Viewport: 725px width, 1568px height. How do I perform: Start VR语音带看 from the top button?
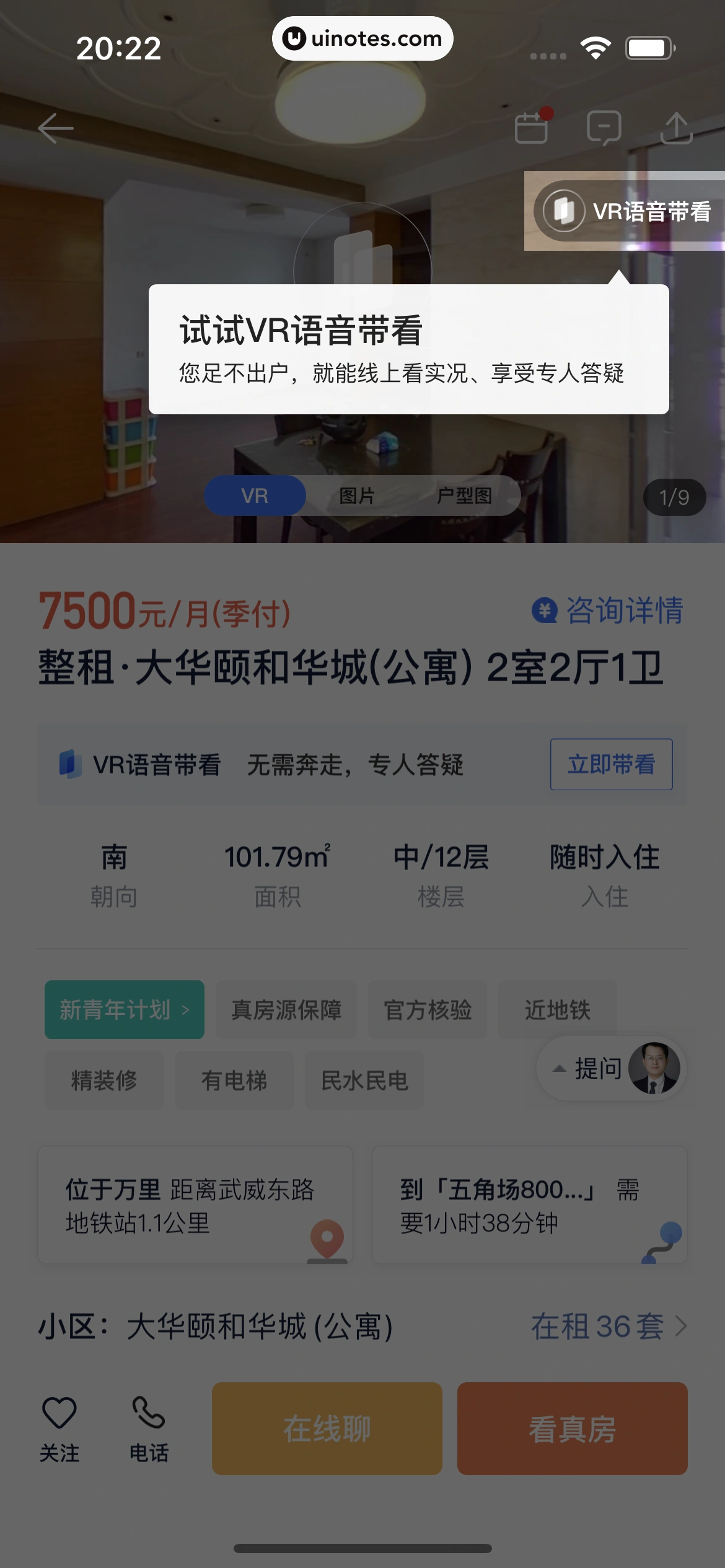627,211
